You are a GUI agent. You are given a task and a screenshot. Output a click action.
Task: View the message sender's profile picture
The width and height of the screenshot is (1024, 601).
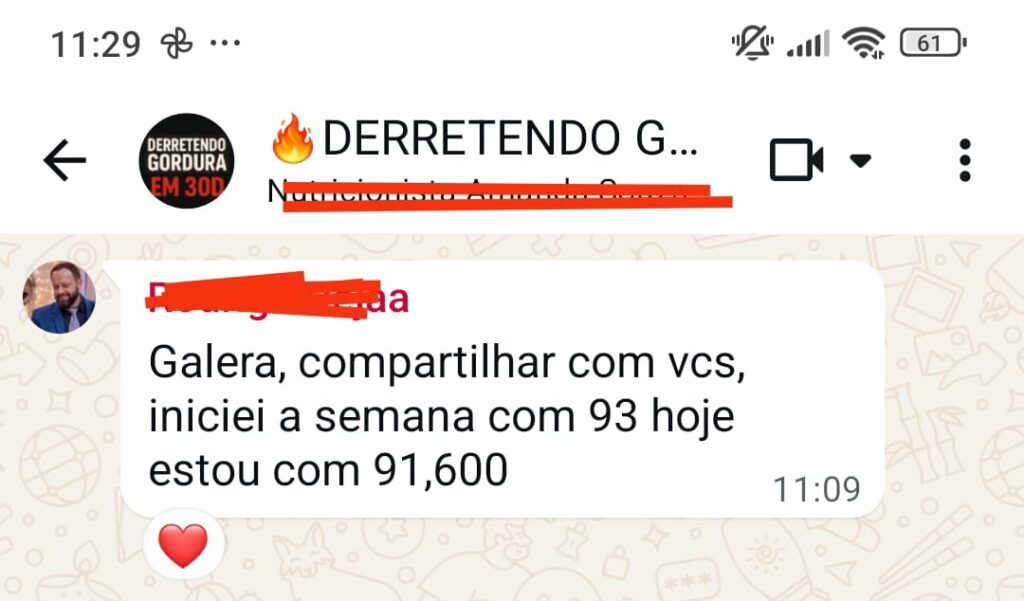60,298
